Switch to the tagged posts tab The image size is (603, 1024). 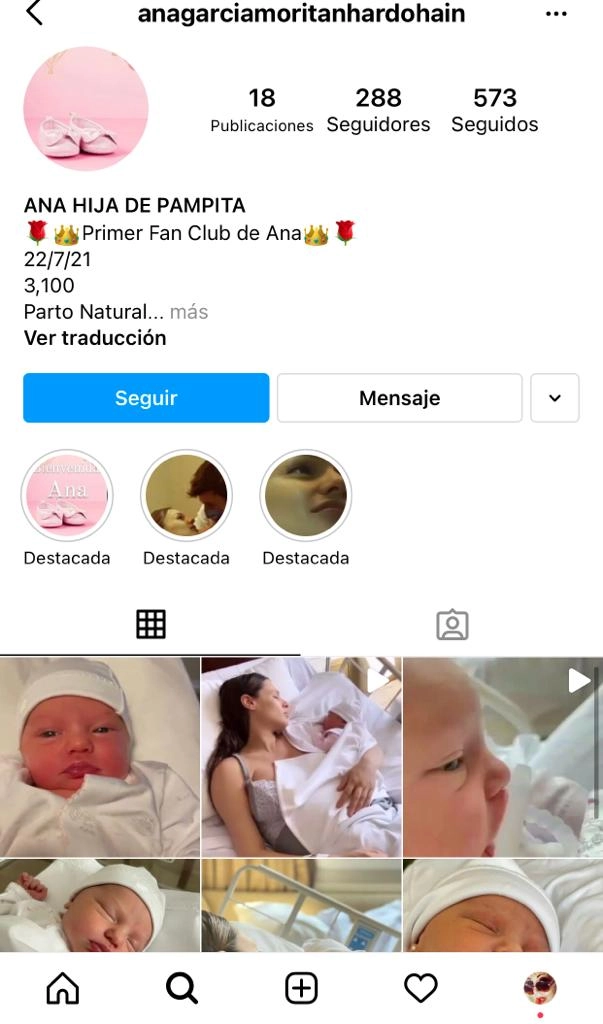[x=452, y=624]
